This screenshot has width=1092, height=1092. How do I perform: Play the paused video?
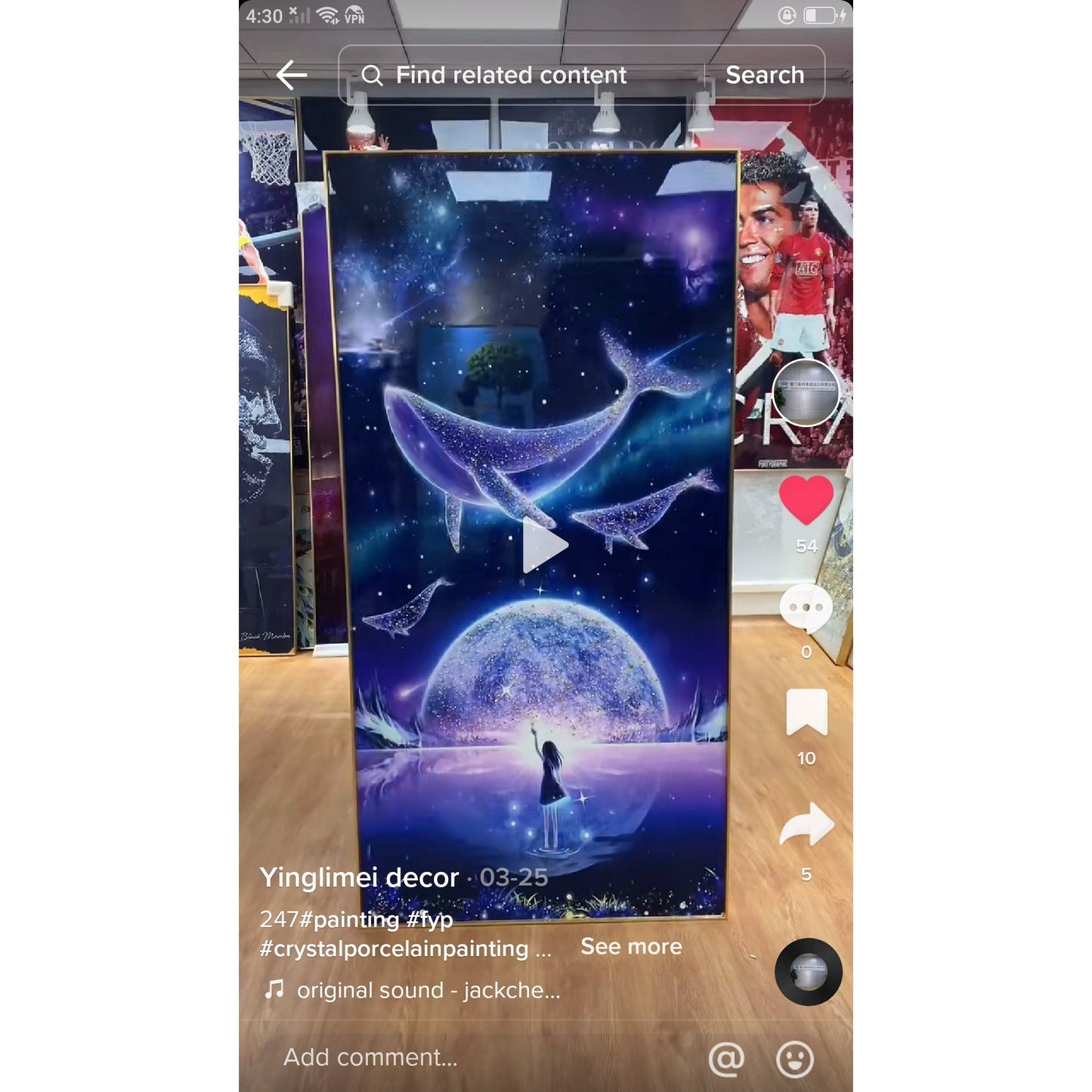pyautogui.click(x=544, y=546)
